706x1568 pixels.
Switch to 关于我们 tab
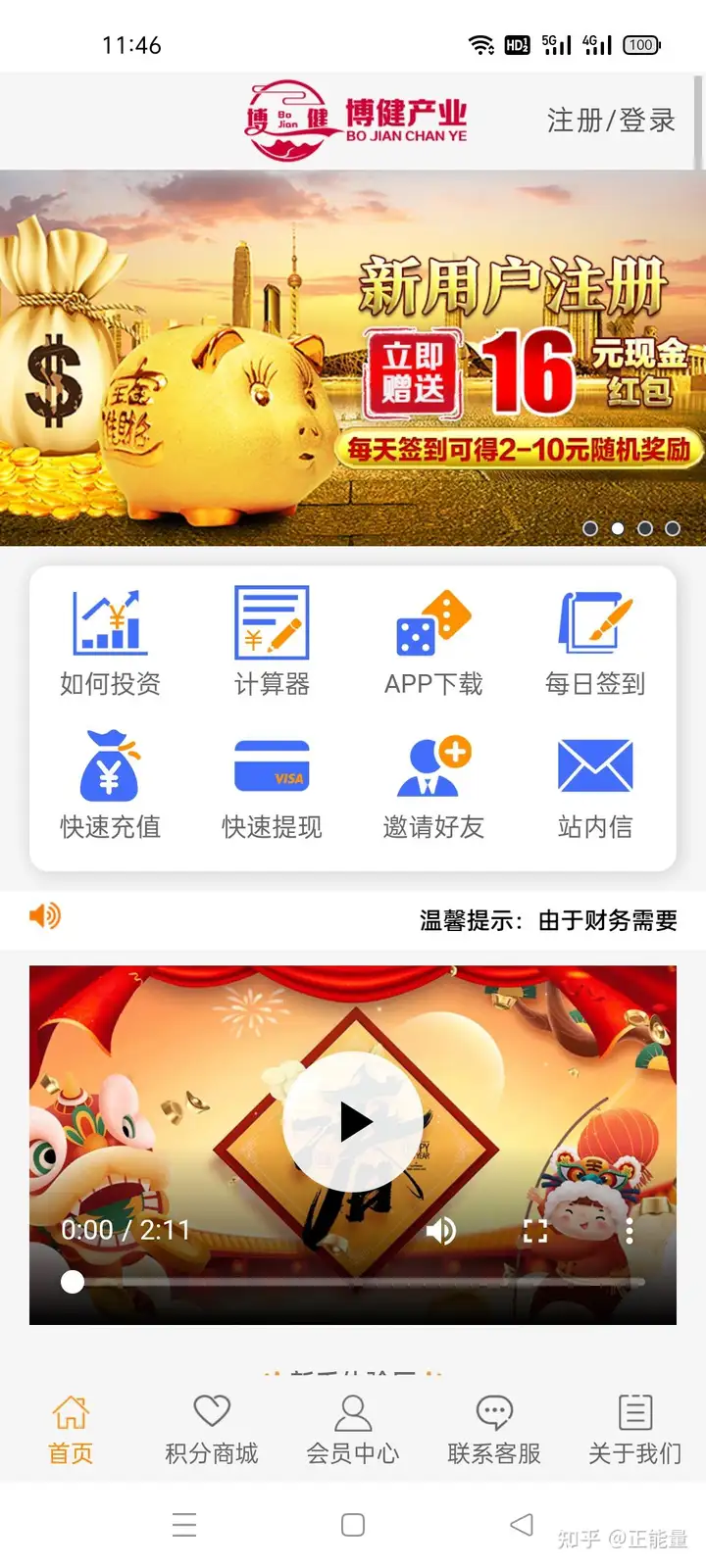click(x=634, y=1430)
